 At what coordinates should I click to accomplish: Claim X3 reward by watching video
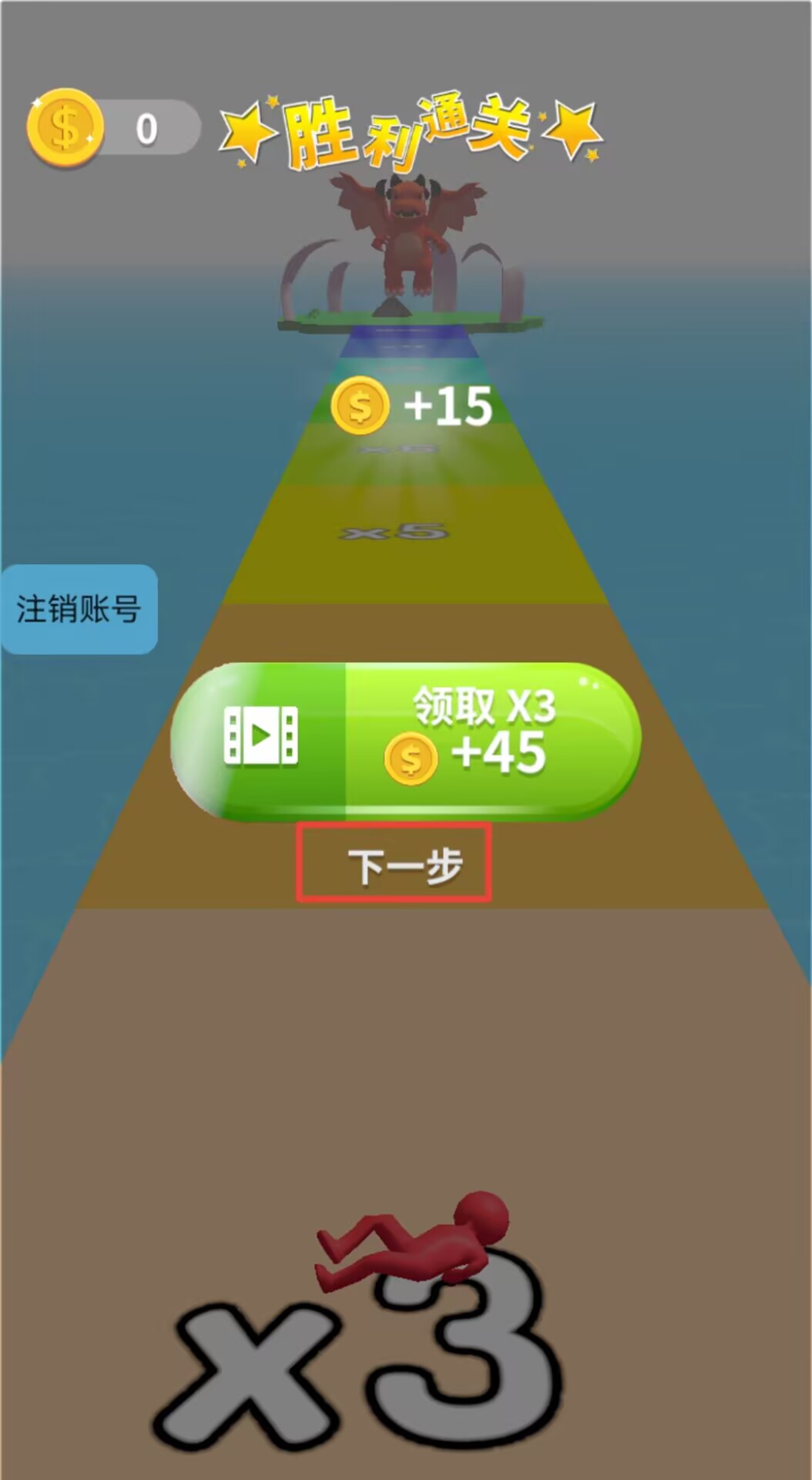coord(406,741)
